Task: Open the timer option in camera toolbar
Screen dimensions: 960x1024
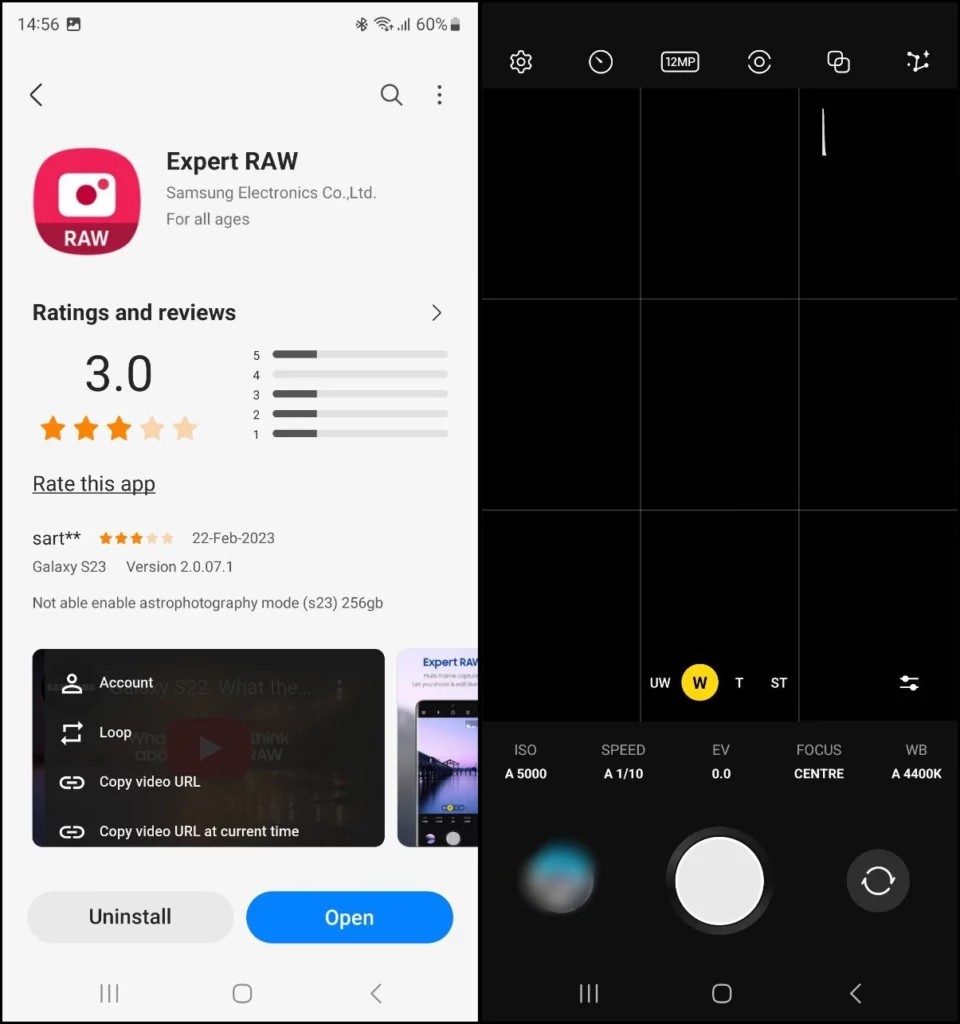Action: point(600,62)
